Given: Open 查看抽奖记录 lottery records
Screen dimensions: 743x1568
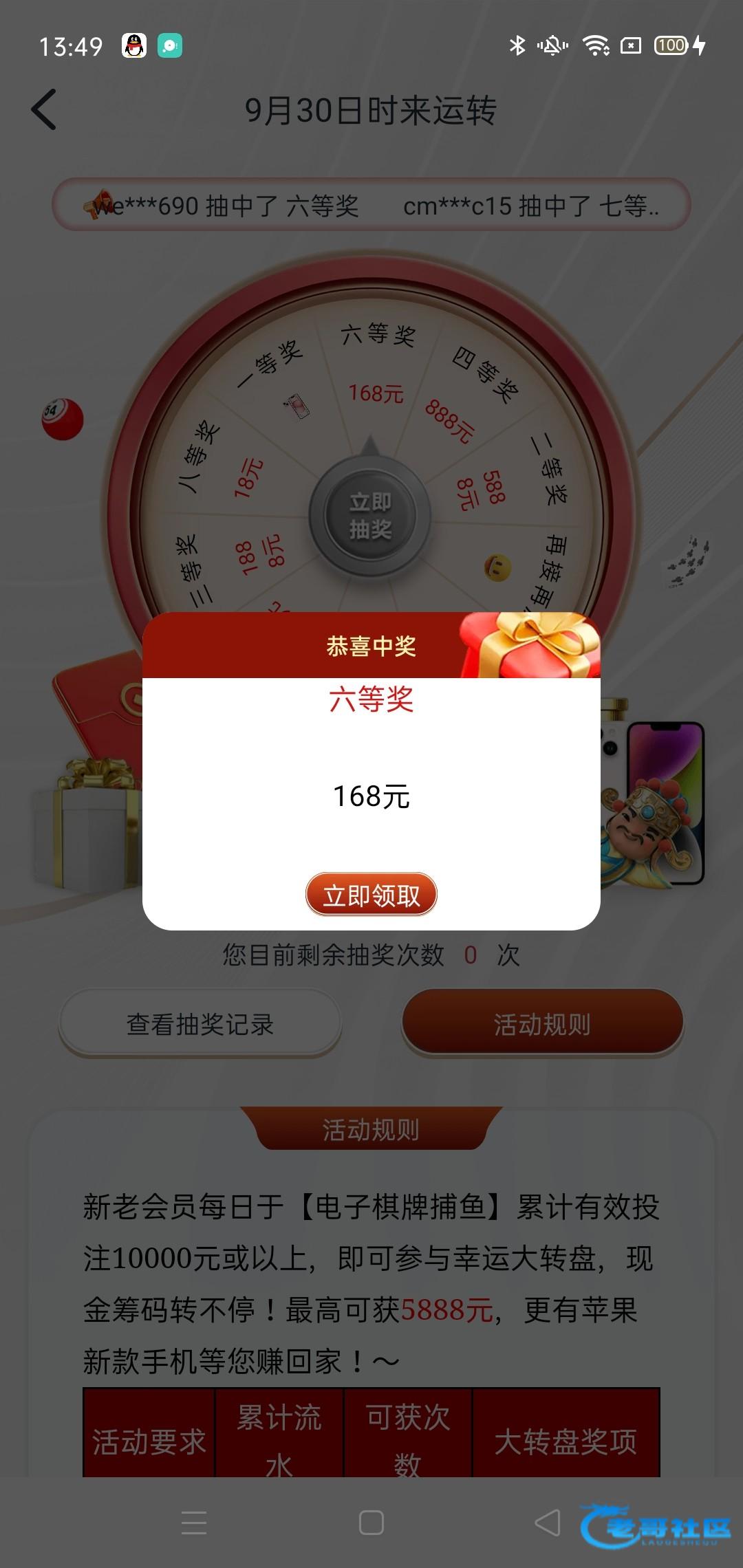Looking at the screenshot, I should [200, 1024].
